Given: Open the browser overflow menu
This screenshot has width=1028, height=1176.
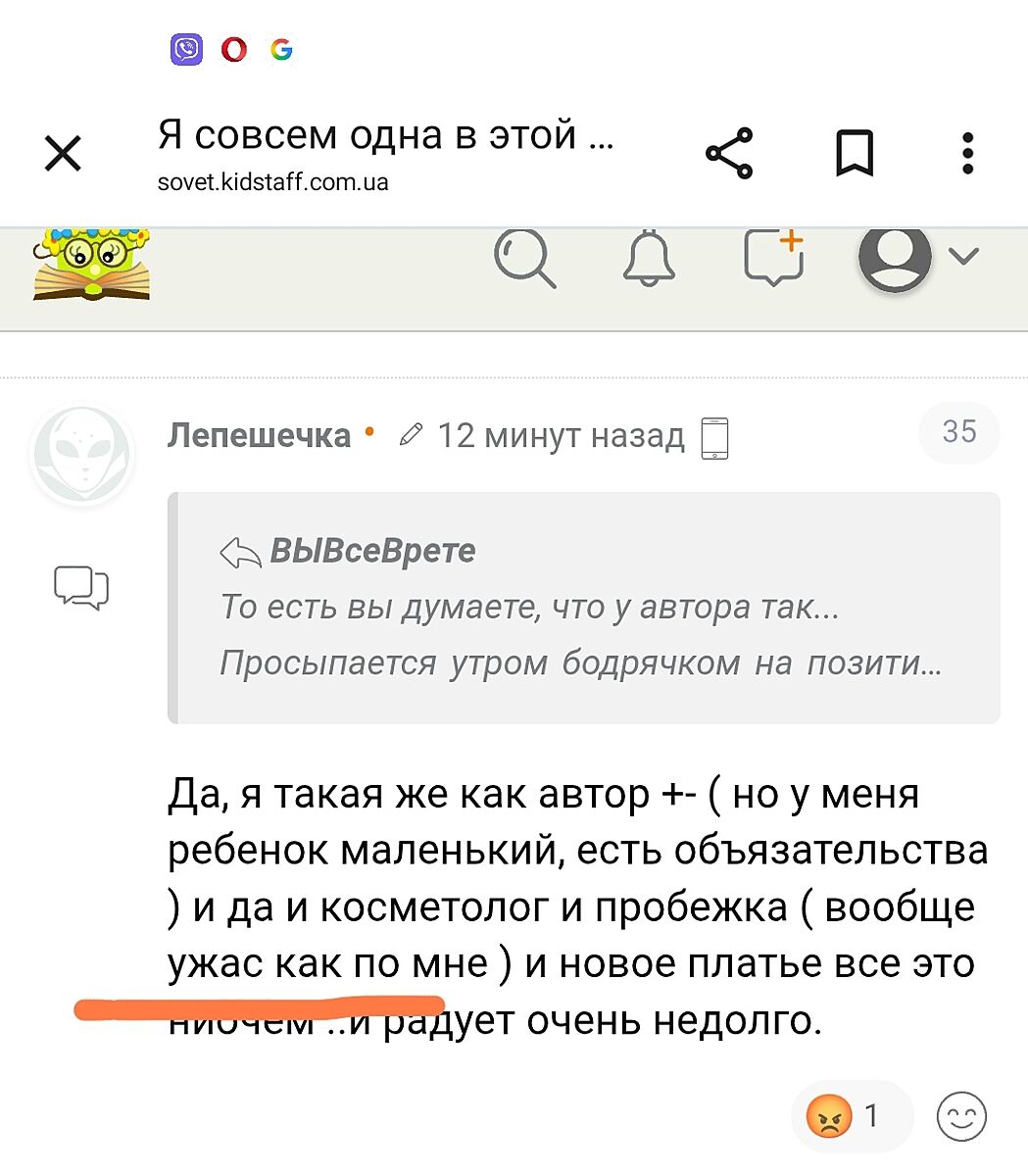Looking at the screenshot, I should pos(967,154).
